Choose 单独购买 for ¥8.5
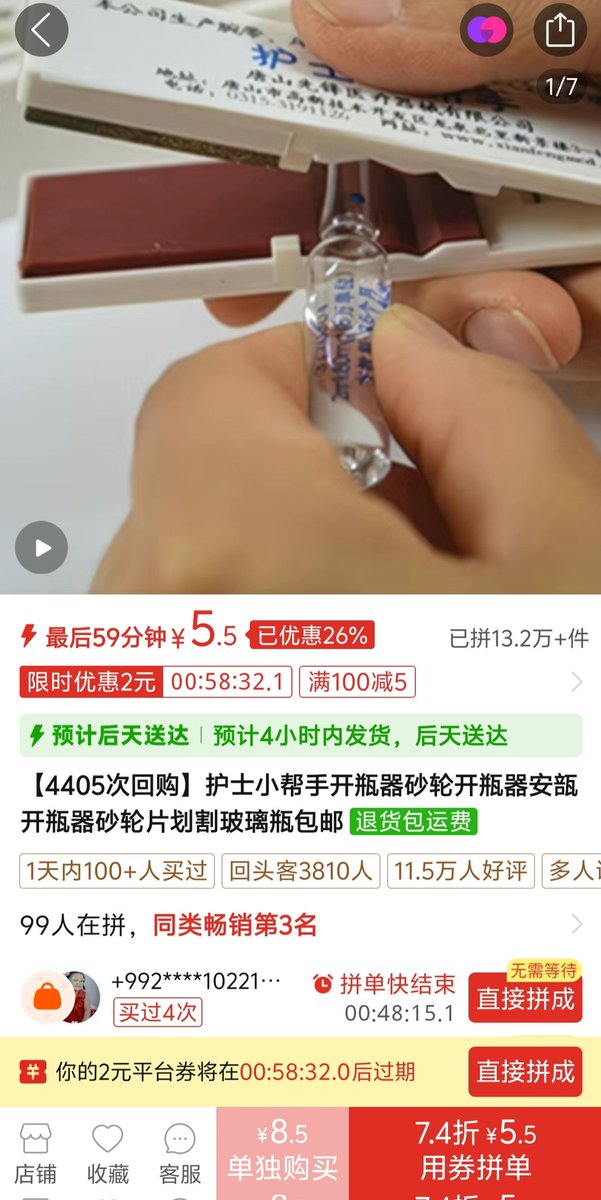The height and width of the screenshot is (1200, 601). click(282, 1153)
